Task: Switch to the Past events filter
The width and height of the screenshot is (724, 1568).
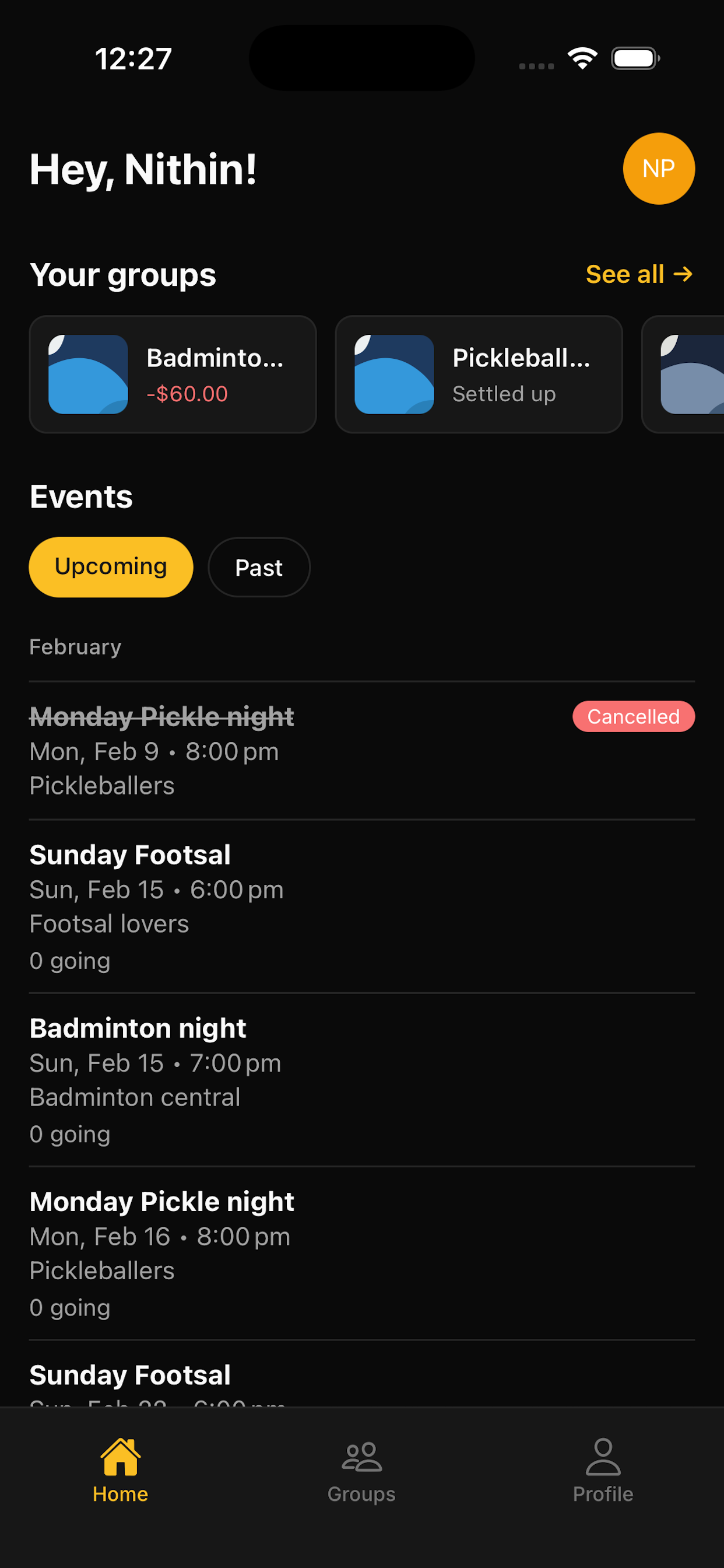Action: point(259,566)
